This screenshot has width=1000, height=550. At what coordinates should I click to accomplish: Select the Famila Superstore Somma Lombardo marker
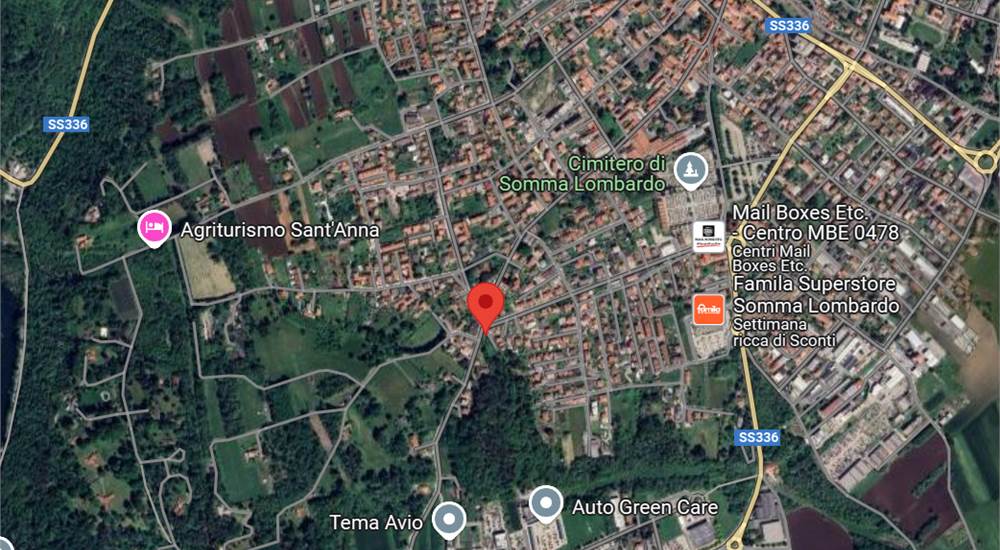pyautogui.click(x=709, y=306)
